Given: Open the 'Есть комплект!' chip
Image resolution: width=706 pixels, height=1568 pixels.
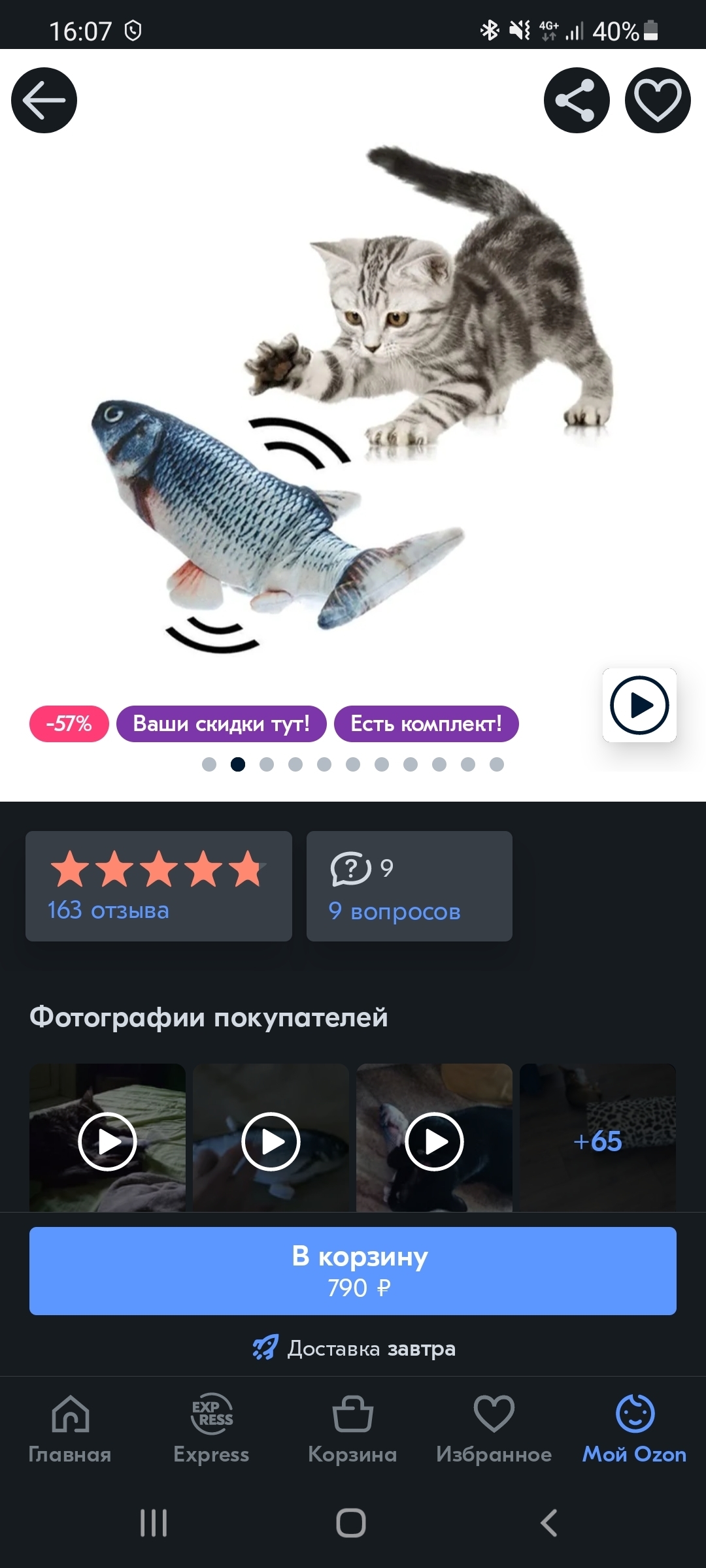Looking at the screenshot, I should (426, 724).
